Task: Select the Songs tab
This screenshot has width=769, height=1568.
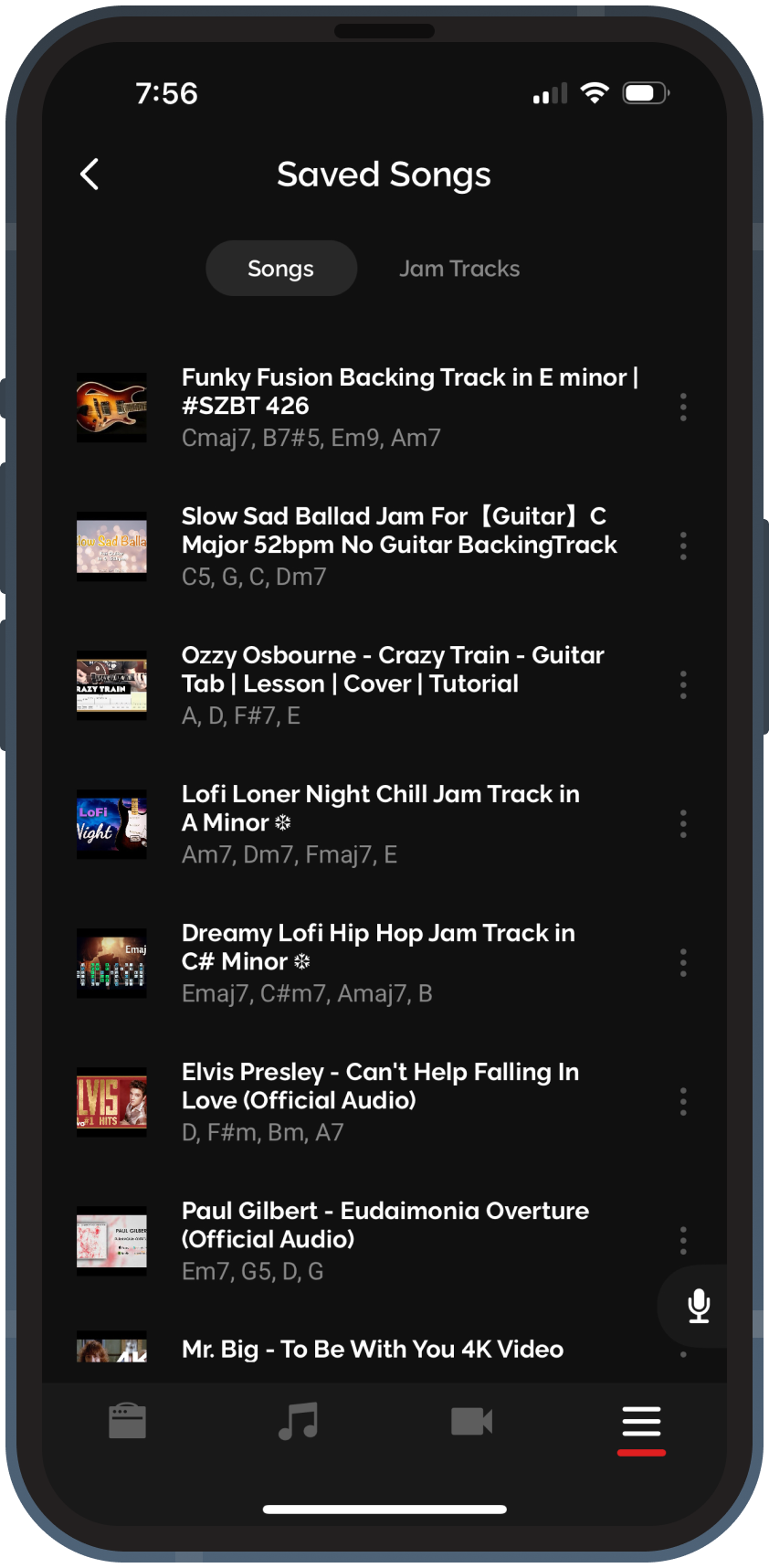Action: 280,269
